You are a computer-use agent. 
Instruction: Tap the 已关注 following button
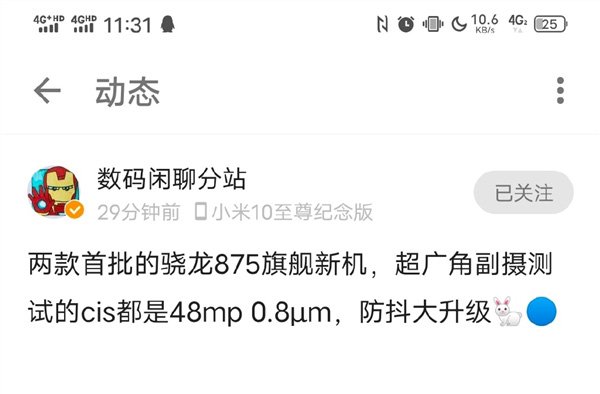[523, 192]
